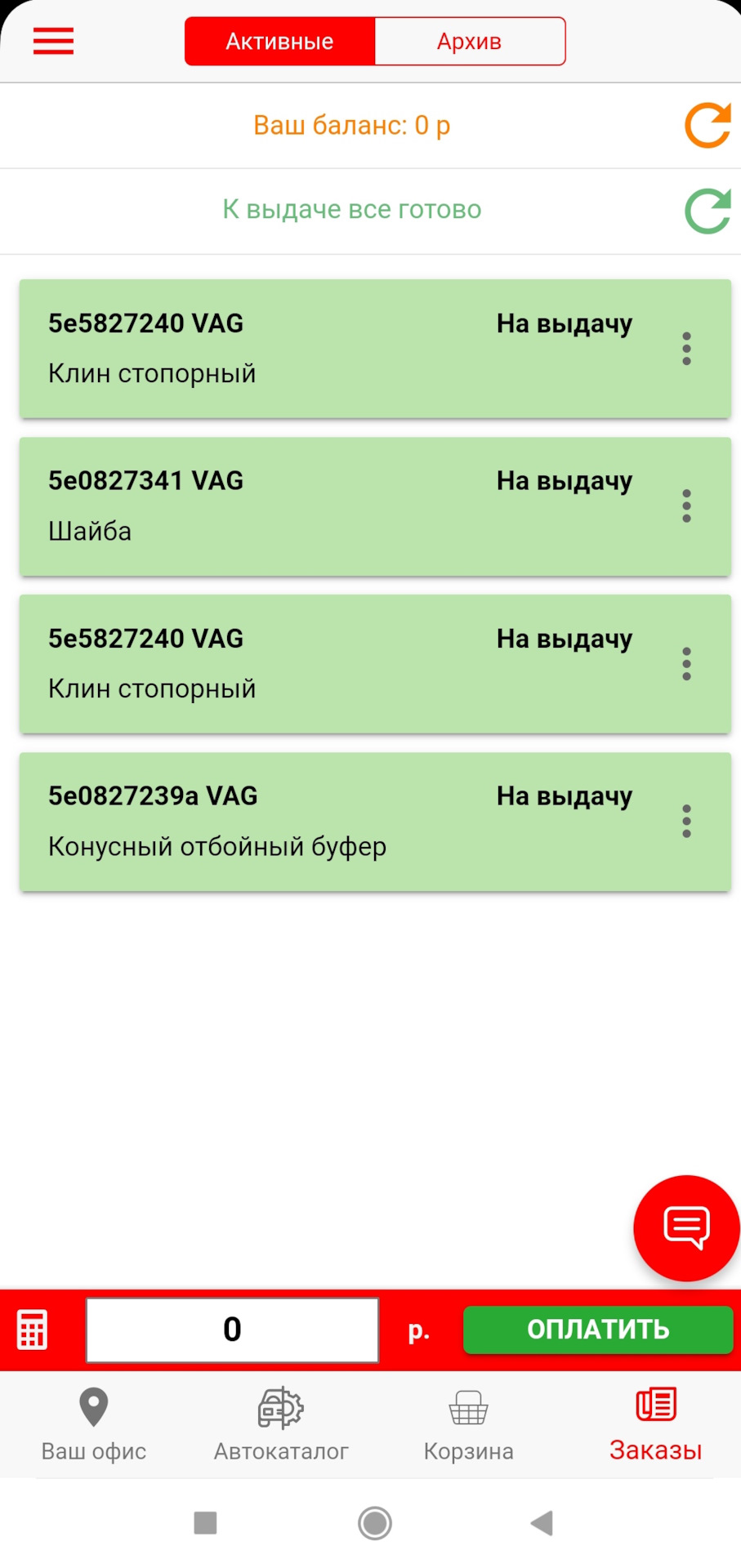Open options for 5e0827341 VAG Шайба
Image resolution: width=741 pixels, height=1568 pixels.
[686, 506]
